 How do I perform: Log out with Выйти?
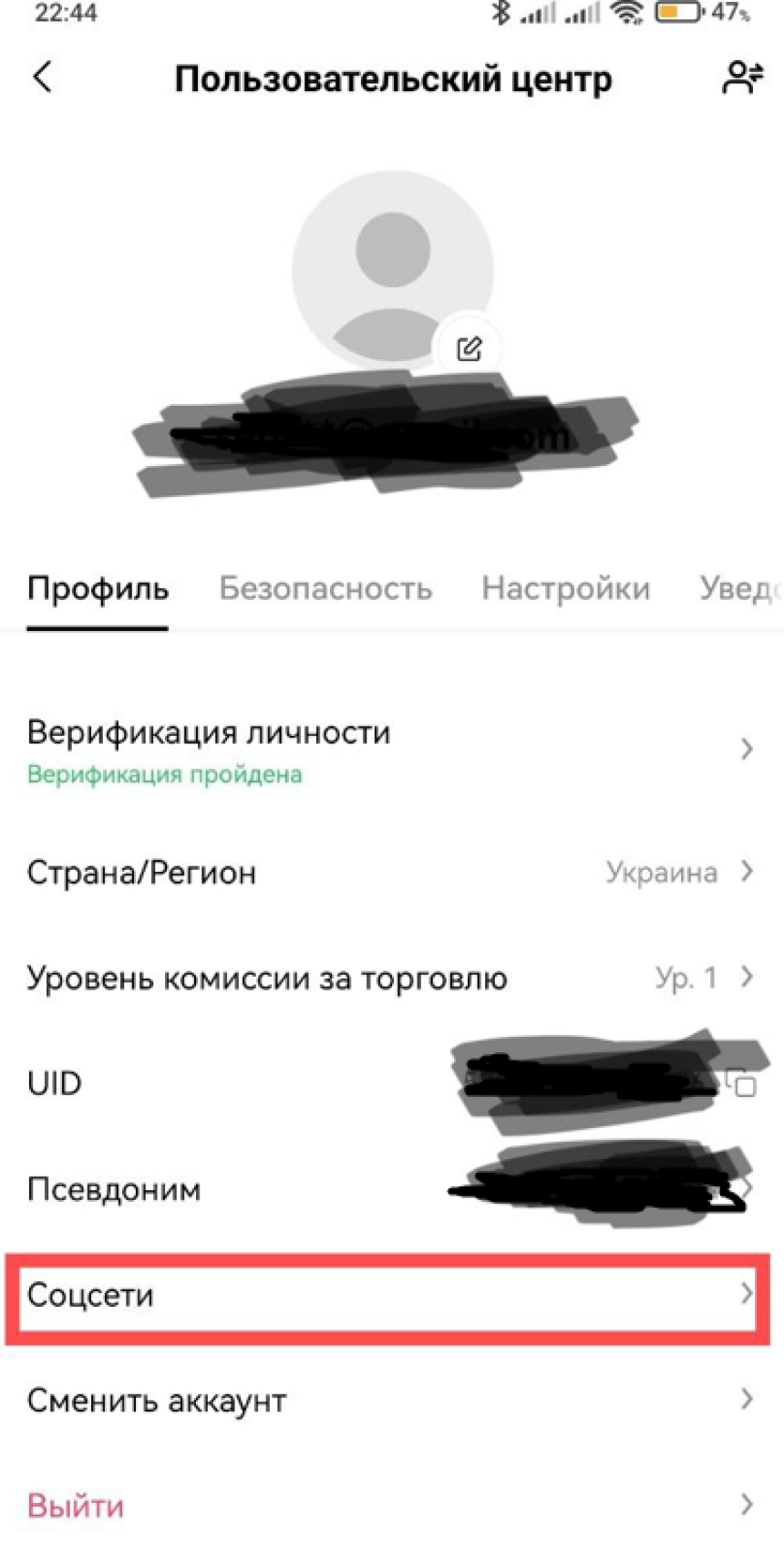click(392, 1506)
